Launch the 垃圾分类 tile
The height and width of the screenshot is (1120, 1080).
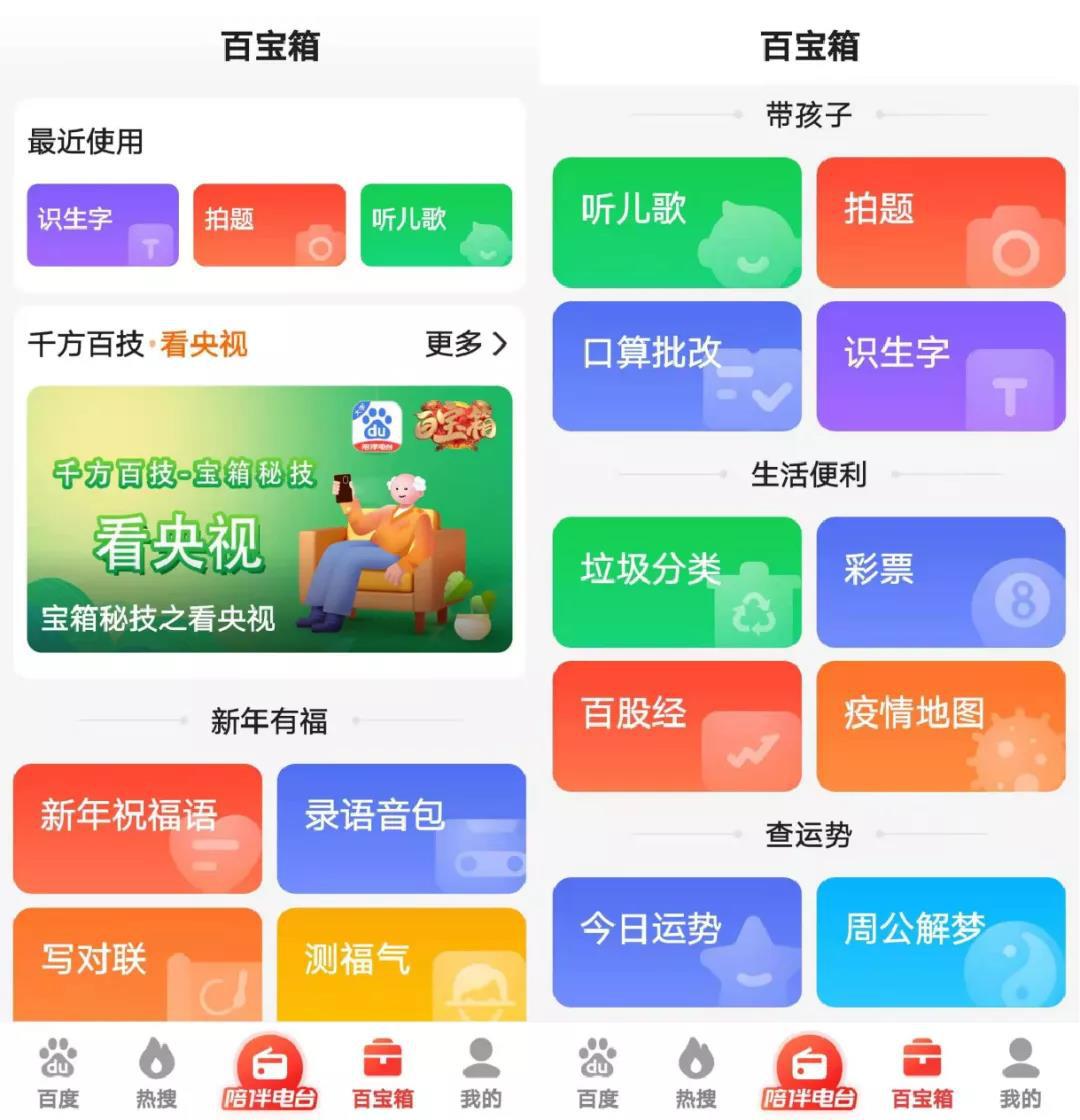point(677,582)
